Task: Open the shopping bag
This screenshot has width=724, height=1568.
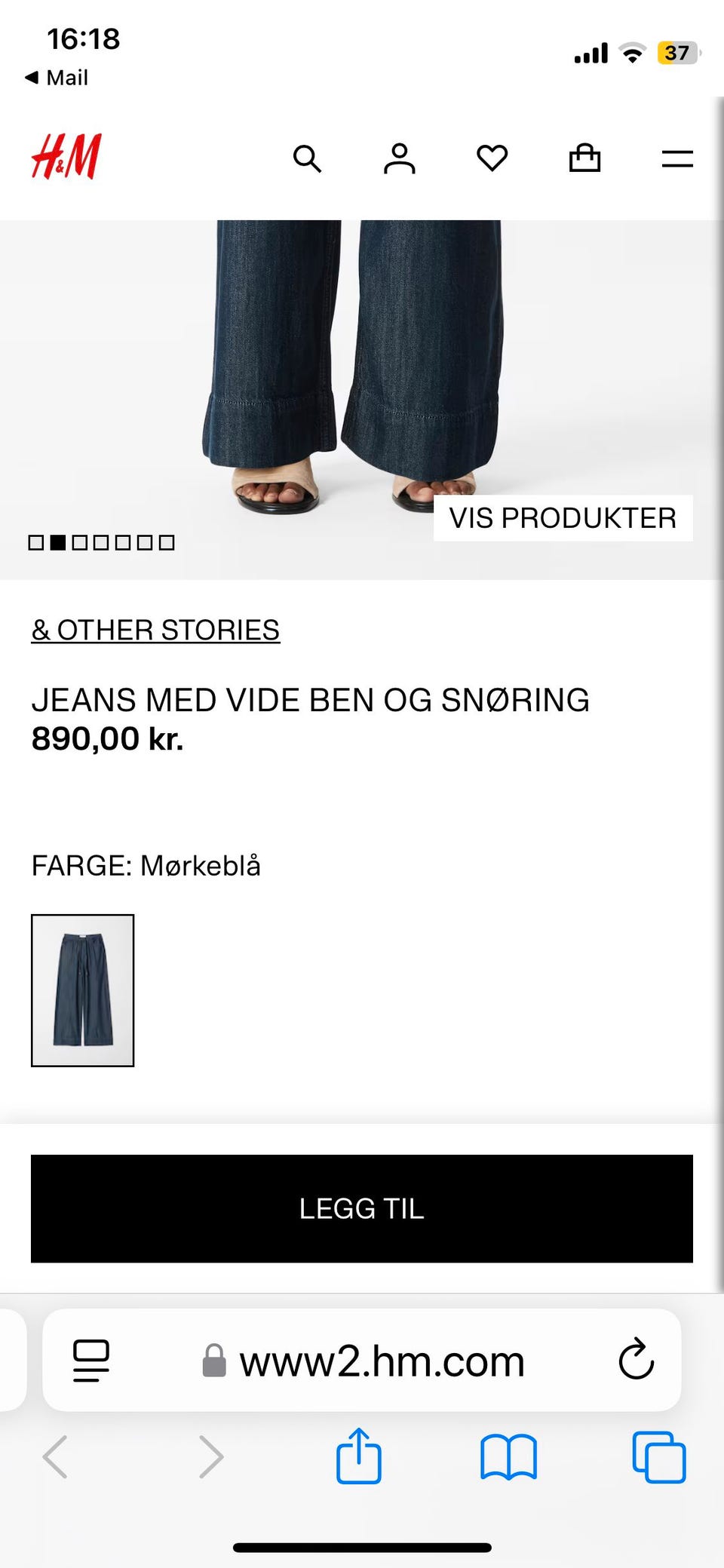Action: pyautogui.click(x=584, y=158)
